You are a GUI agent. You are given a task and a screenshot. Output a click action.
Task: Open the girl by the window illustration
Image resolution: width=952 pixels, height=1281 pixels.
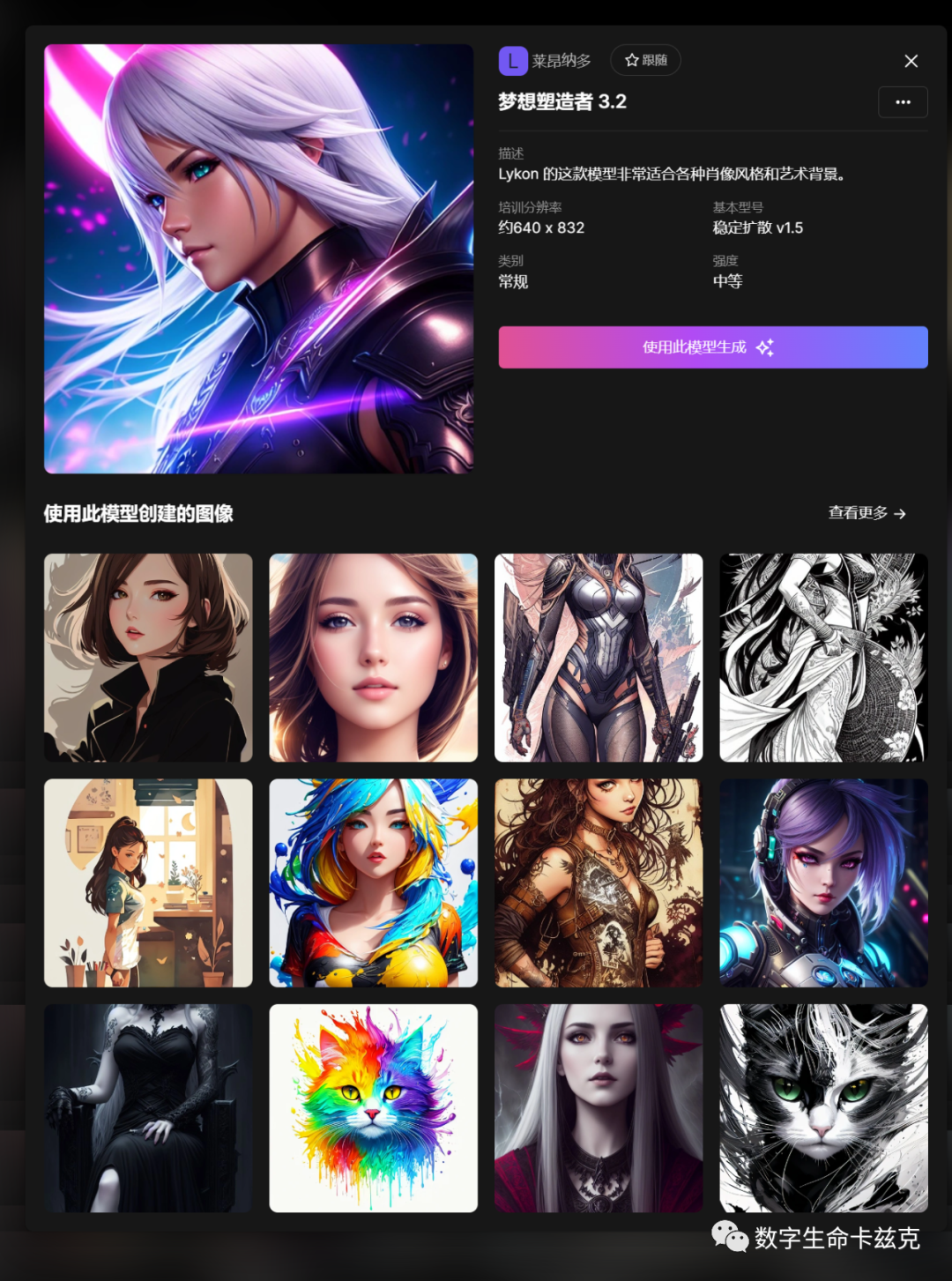[148, 883]
